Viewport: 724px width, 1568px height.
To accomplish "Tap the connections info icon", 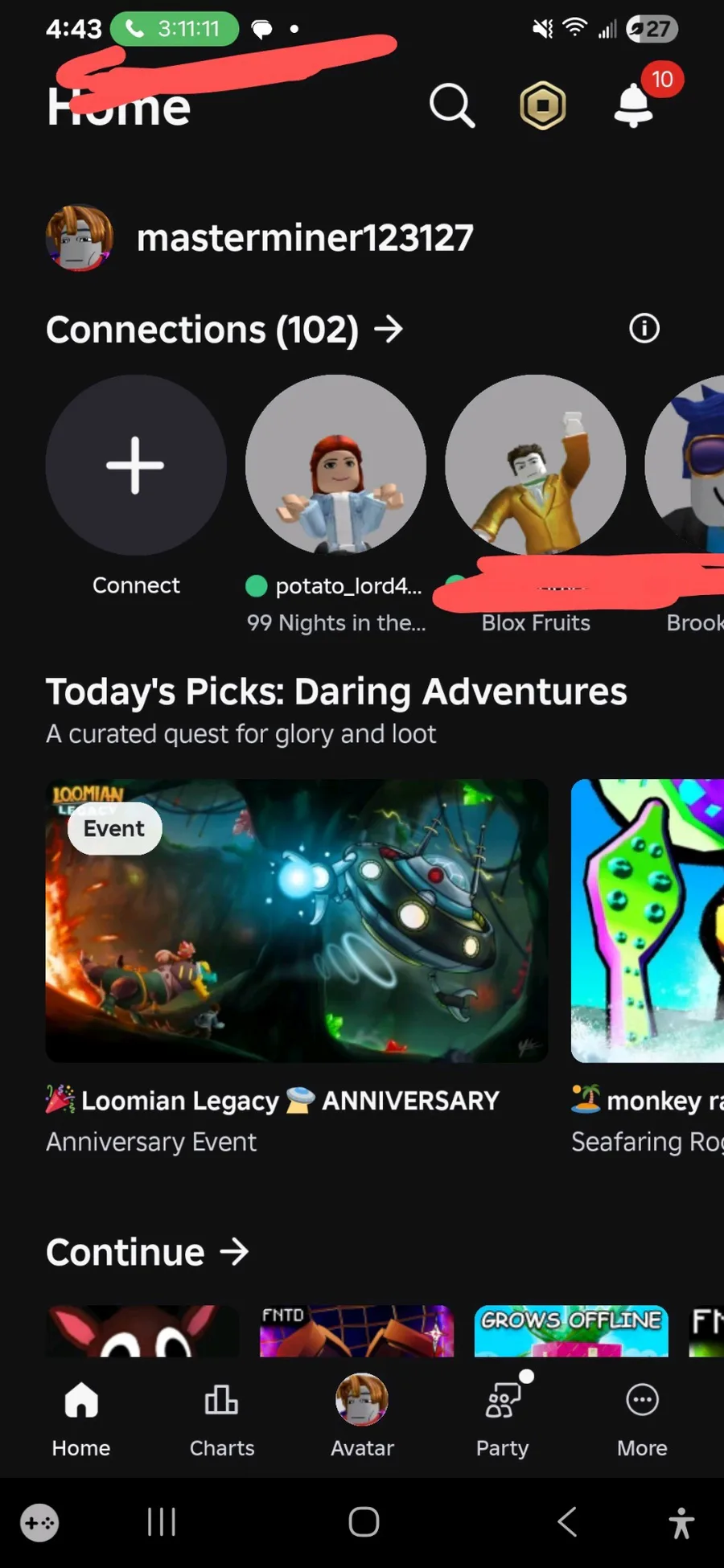I will point(644,328).
